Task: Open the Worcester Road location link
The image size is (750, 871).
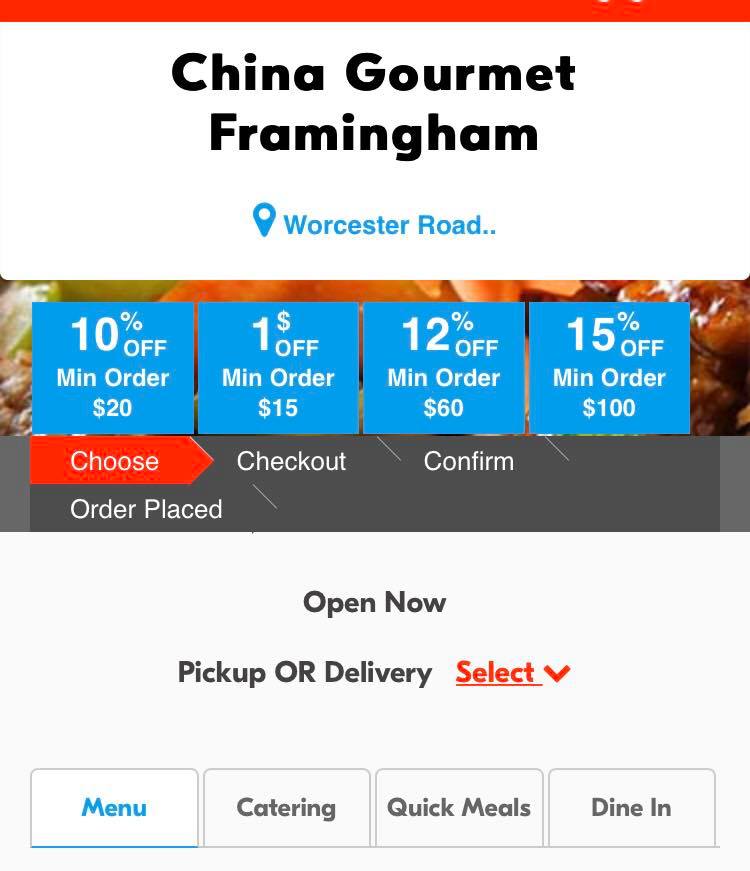Action: click(x=375, y=224)
